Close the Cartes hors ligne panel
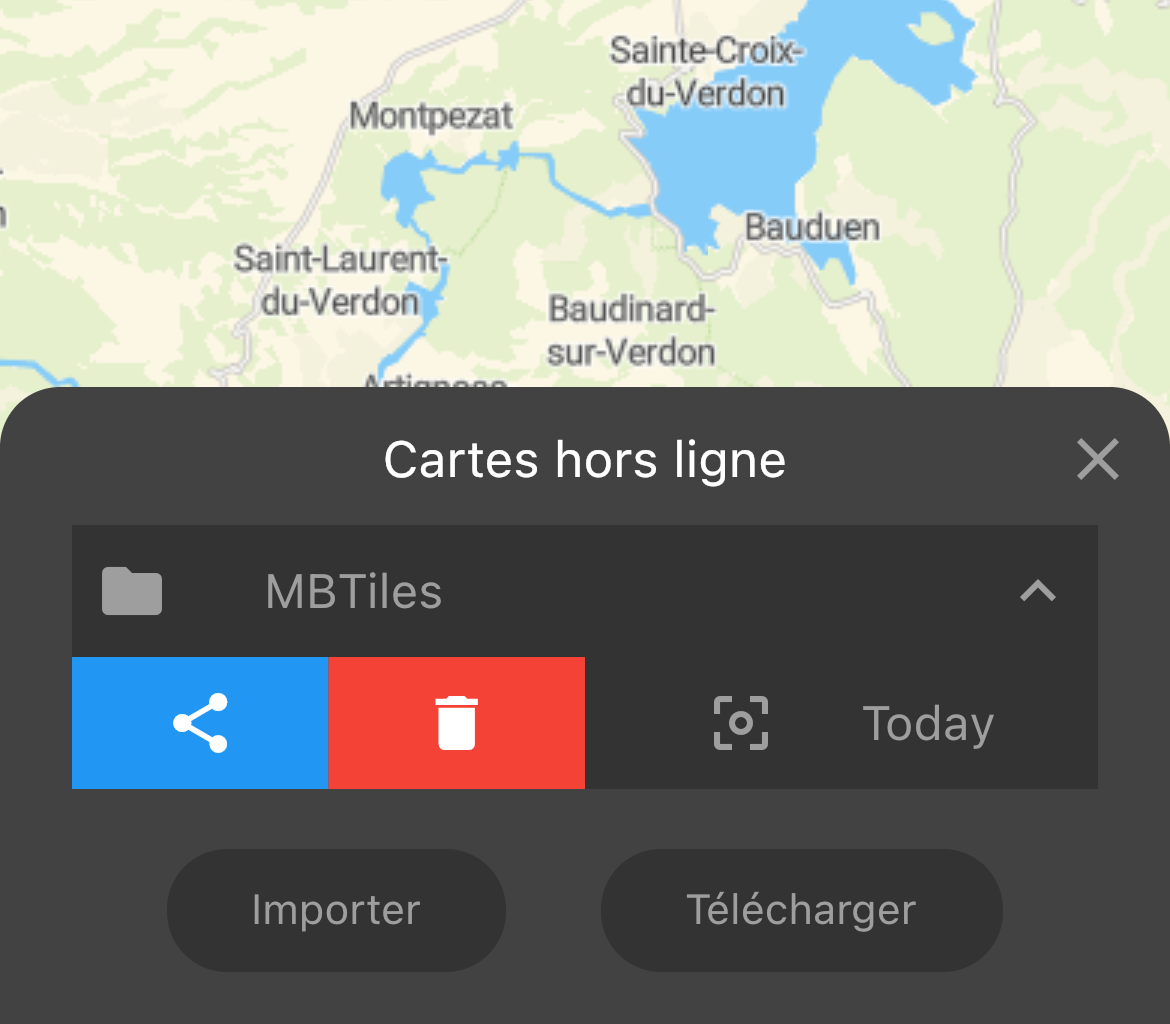 [x=1097, y=460]
